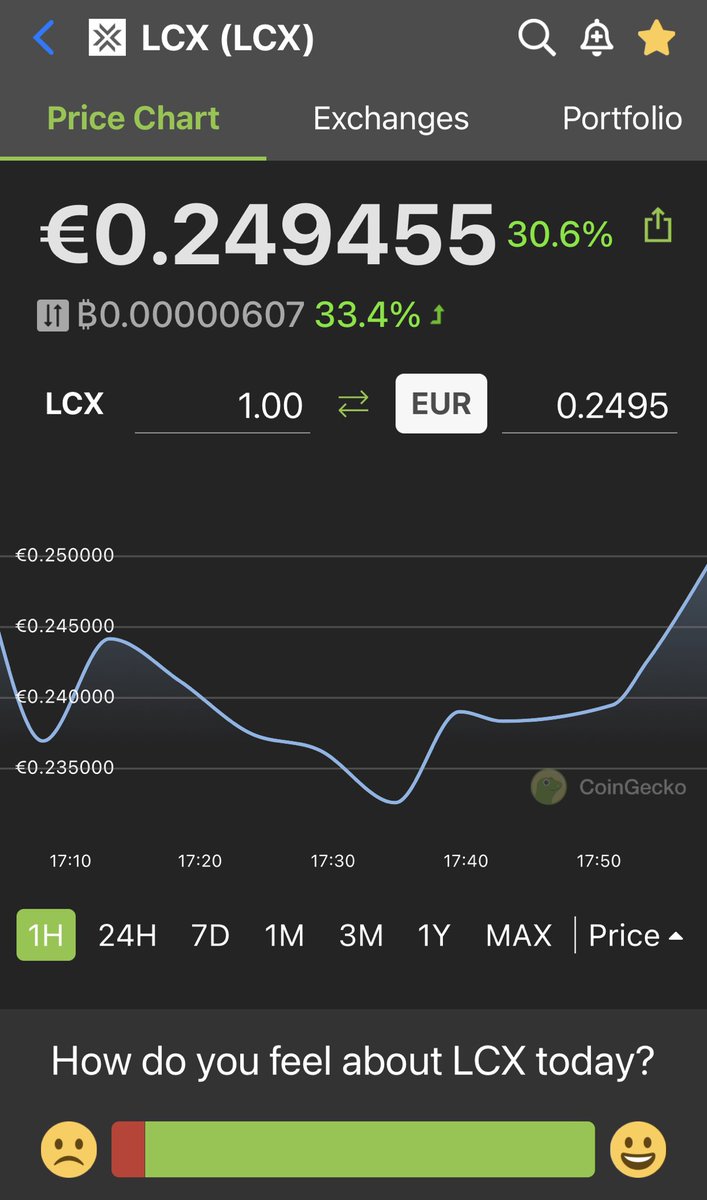Edit the EUR value field
707x1200 pixels.
coord(590,406)
